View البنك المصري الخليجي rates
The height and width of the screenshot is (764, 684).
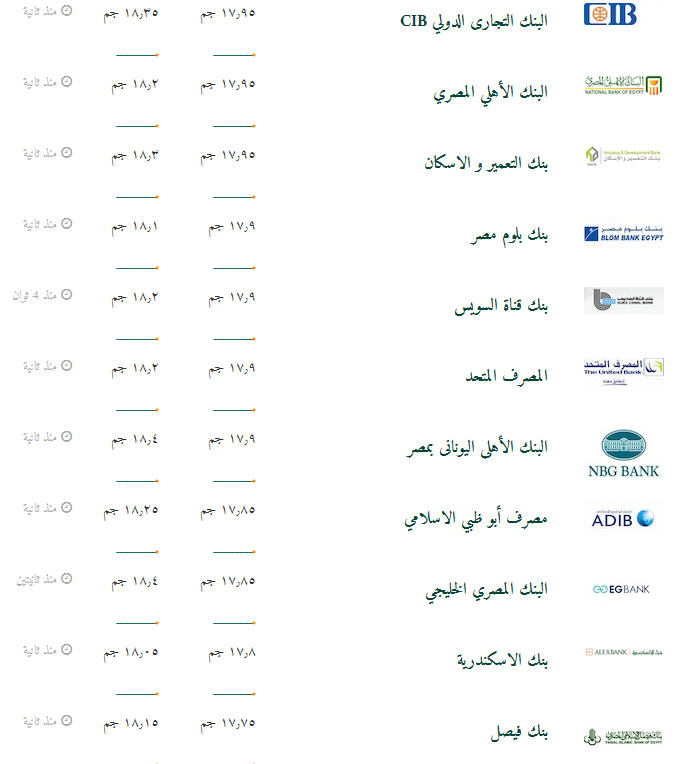coord(486,590)
